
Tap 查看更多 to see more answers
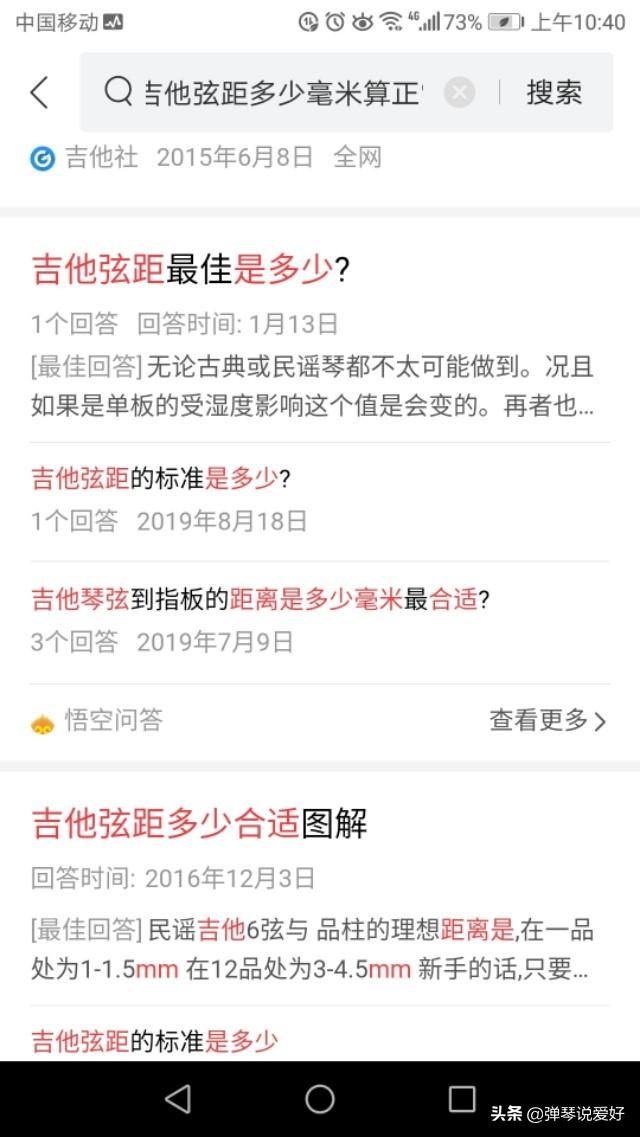pyautogui.click(x=547, y=720)
